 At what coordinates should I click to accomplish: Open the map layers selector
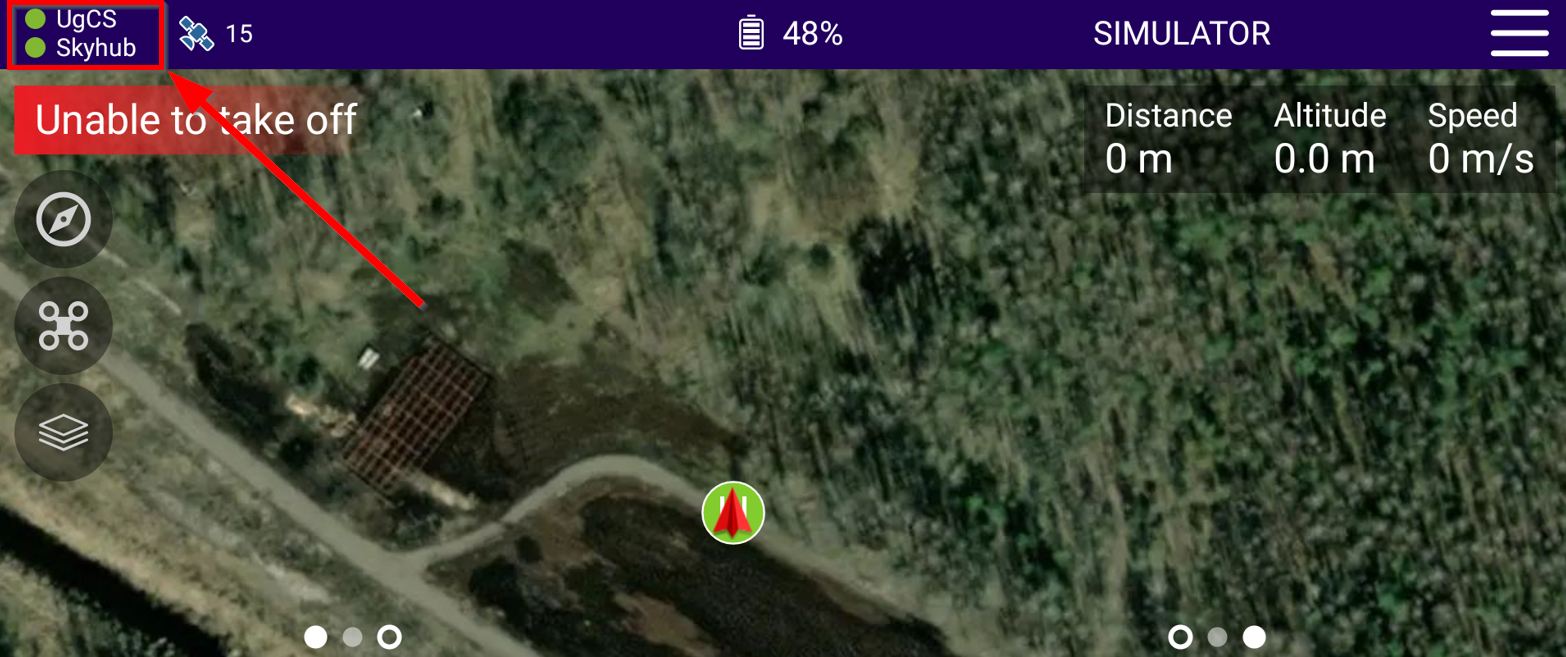[x=63, y=433]
